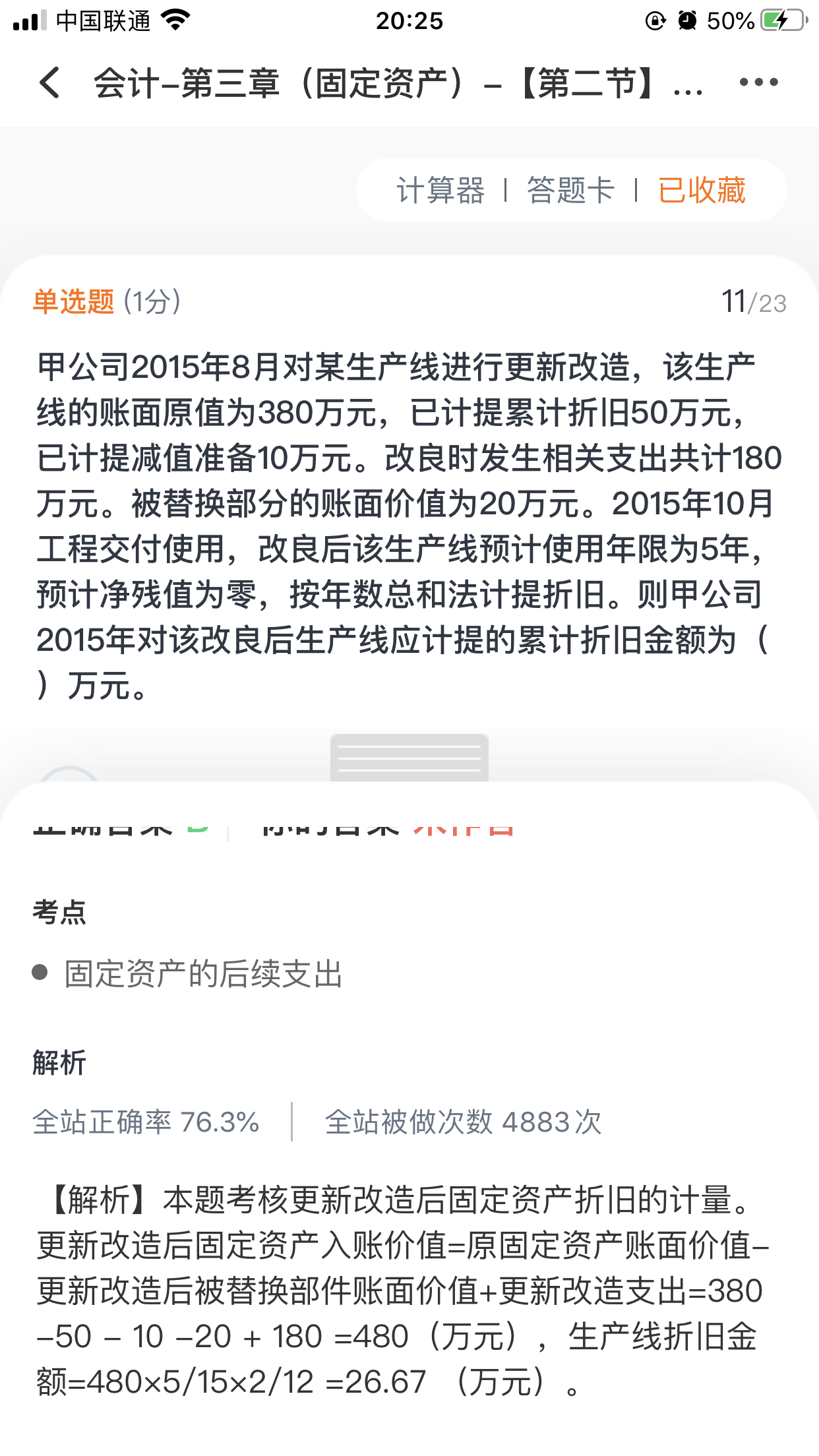
Task: Toggle the 已收藏 bookmark state
Action: click(702, 191)
